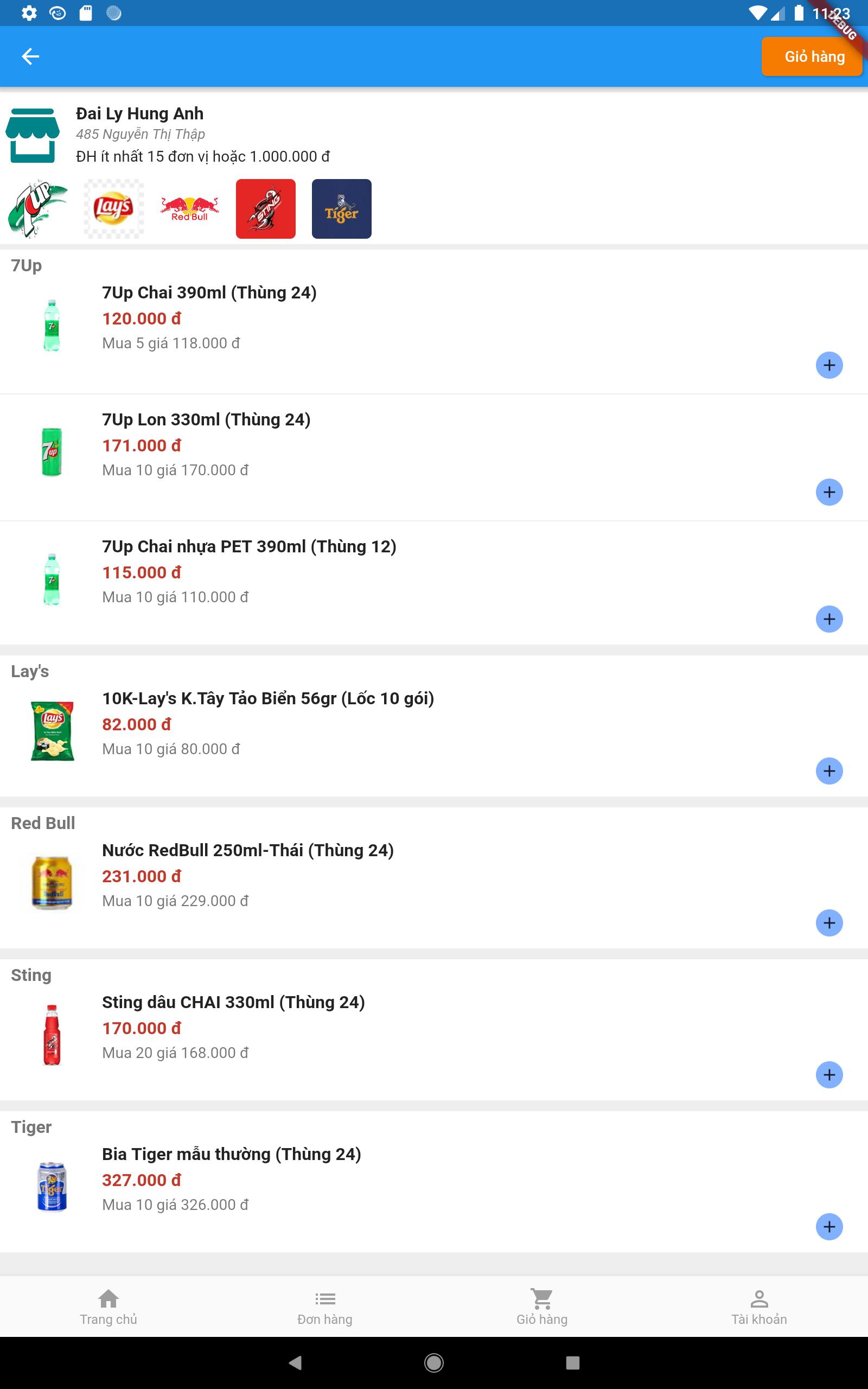This screenshot has width=868, height=1389.
Task: Tap the system home button
Action: pos(434,1362)
